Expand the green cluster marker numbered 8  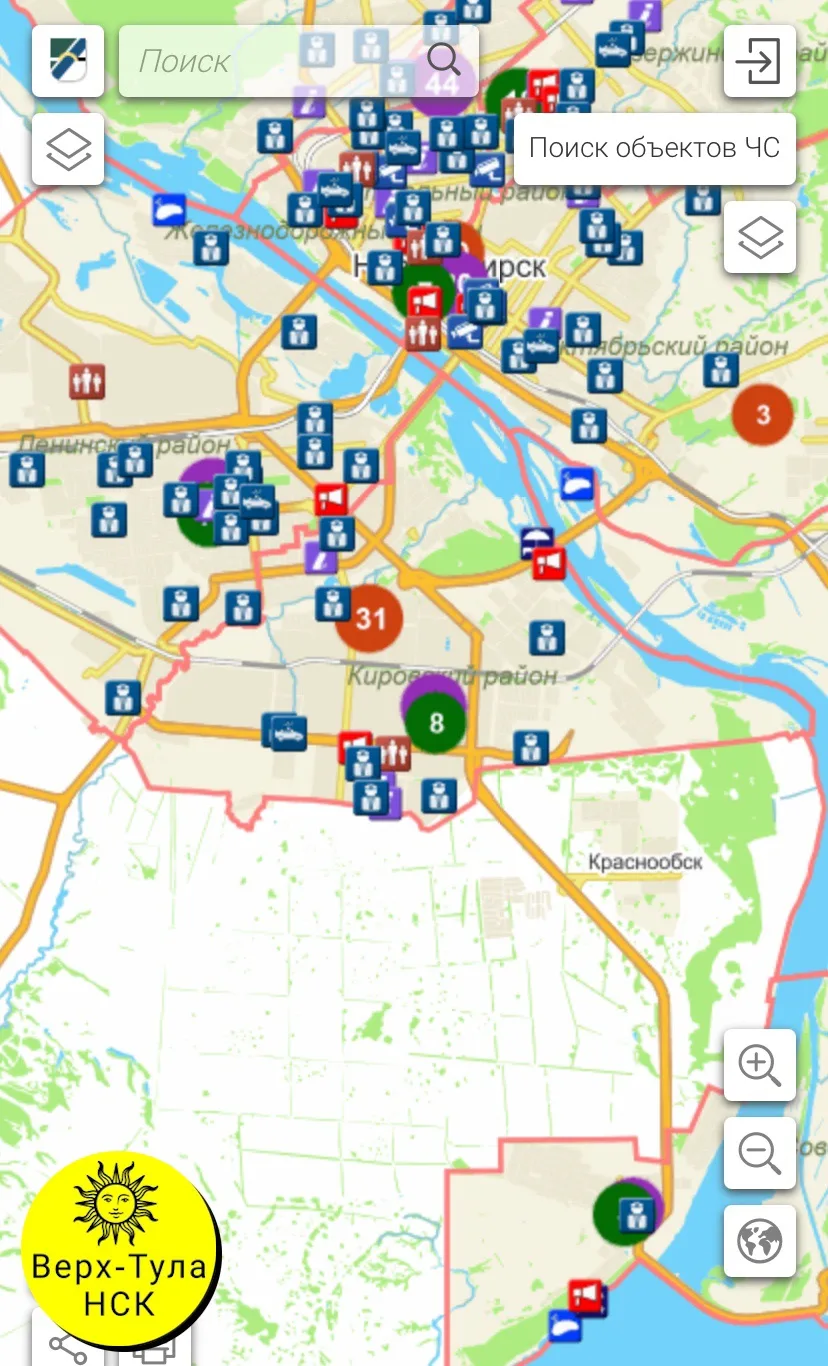(436, 722)
